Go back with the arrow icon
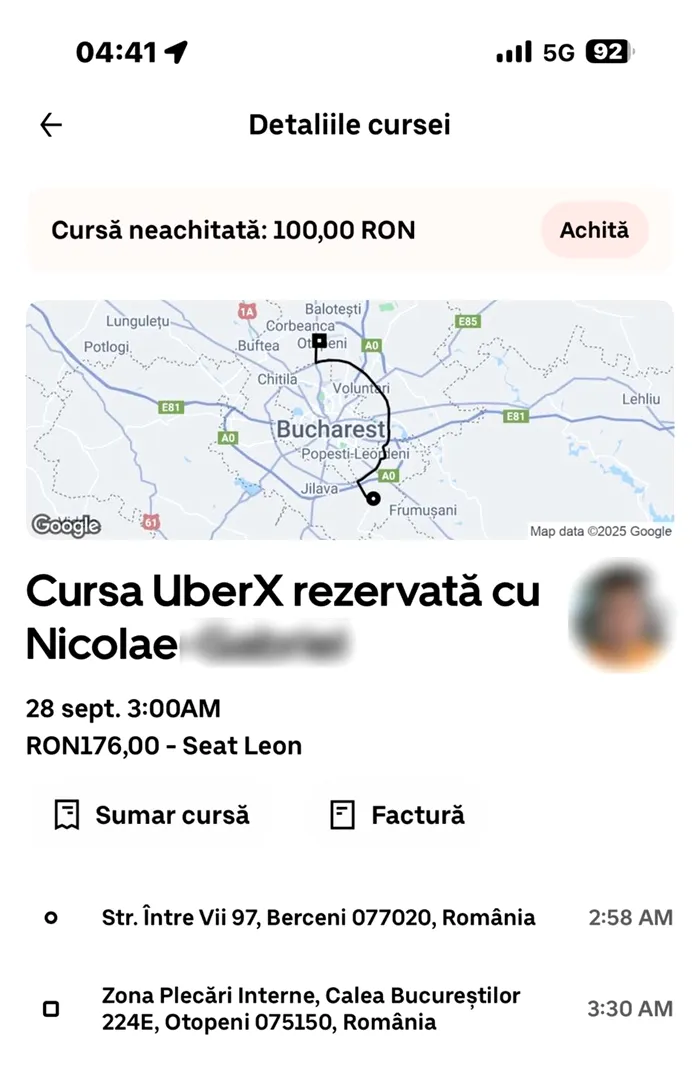The image size is (700, 1069). pos(51,125)
